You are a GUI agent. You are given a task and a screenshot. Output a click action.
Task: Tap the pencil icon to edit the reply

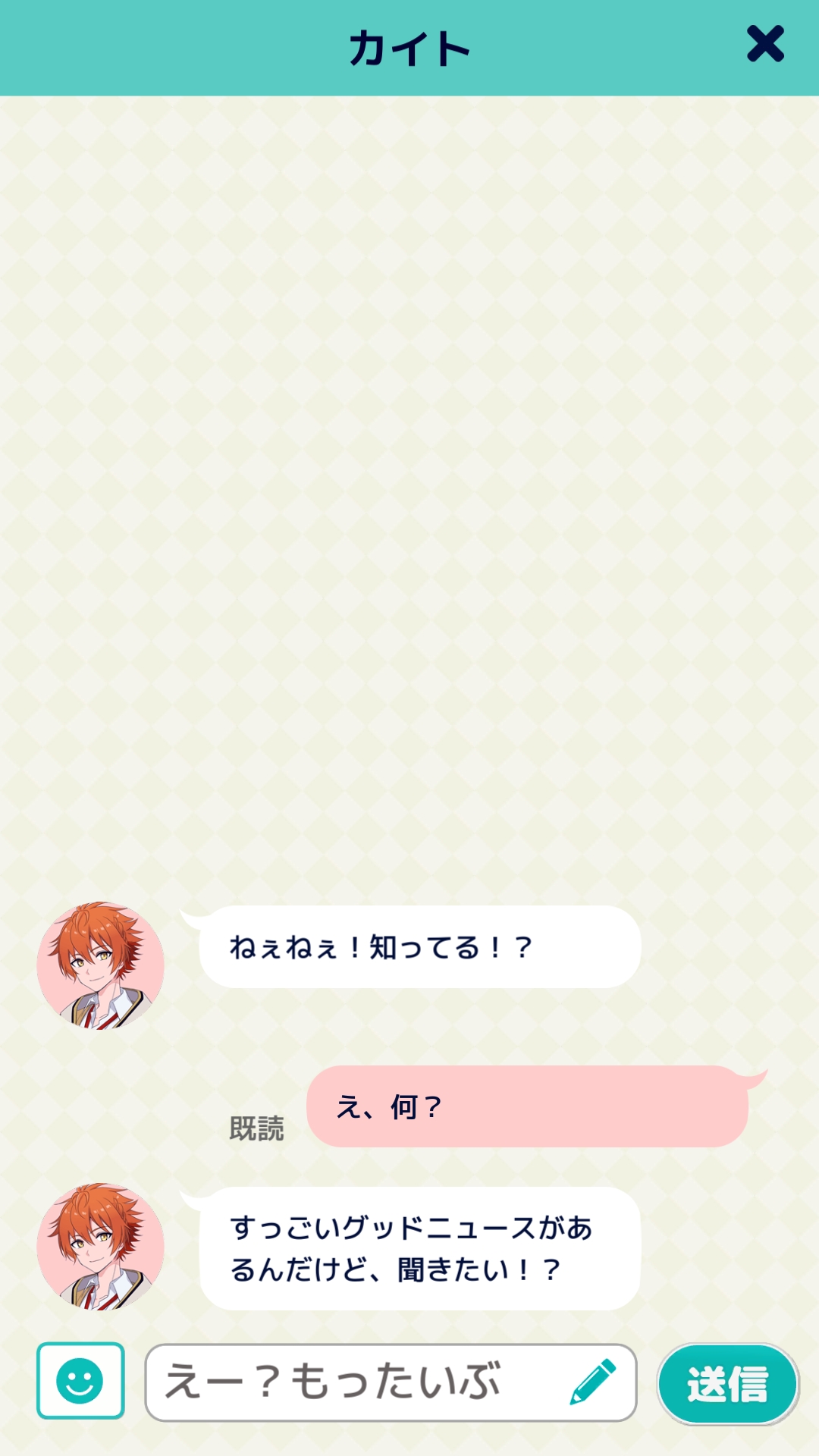593,1382
